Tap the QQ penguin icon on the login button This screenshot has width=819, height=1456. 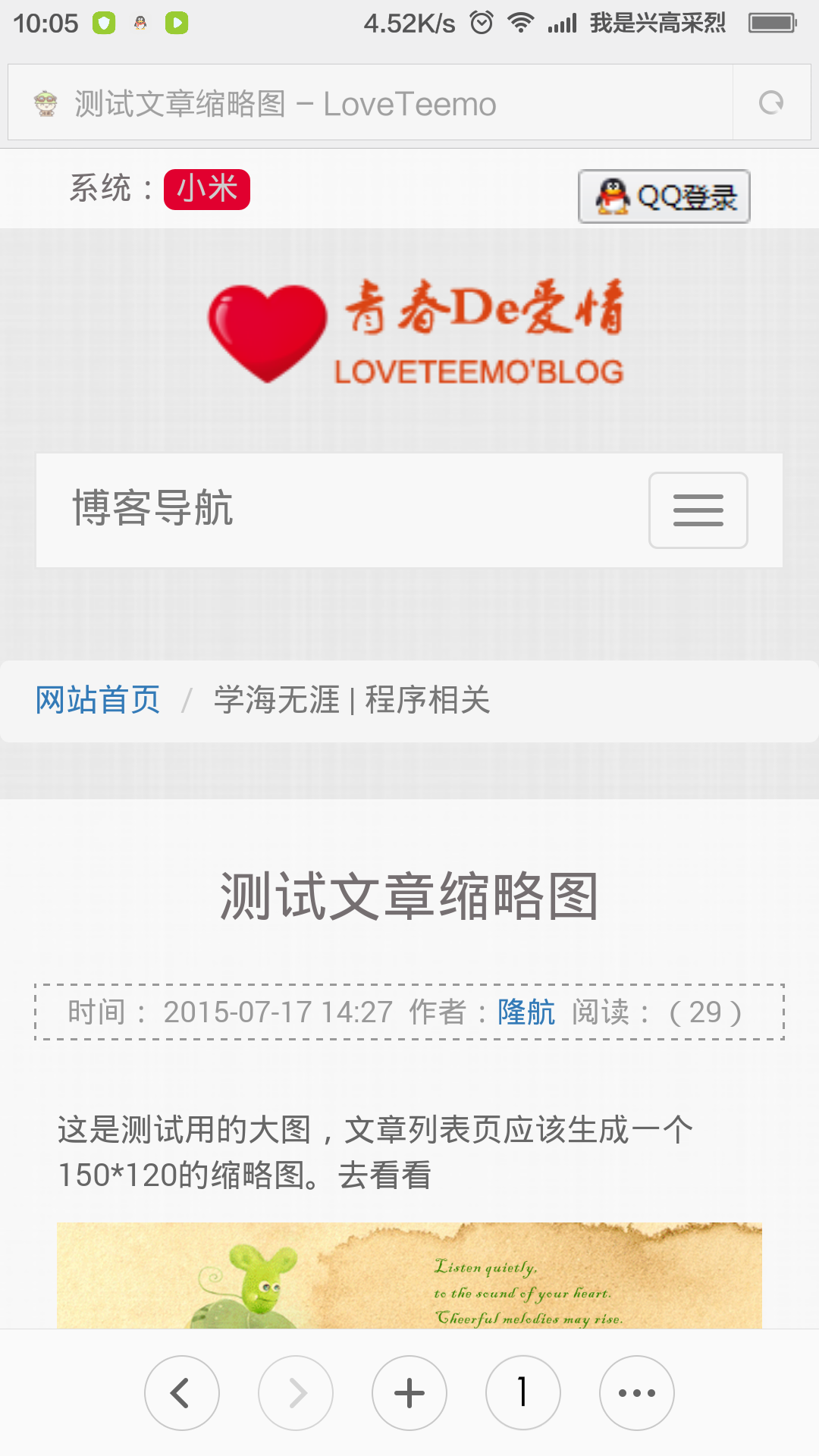(x=611, y=196)
